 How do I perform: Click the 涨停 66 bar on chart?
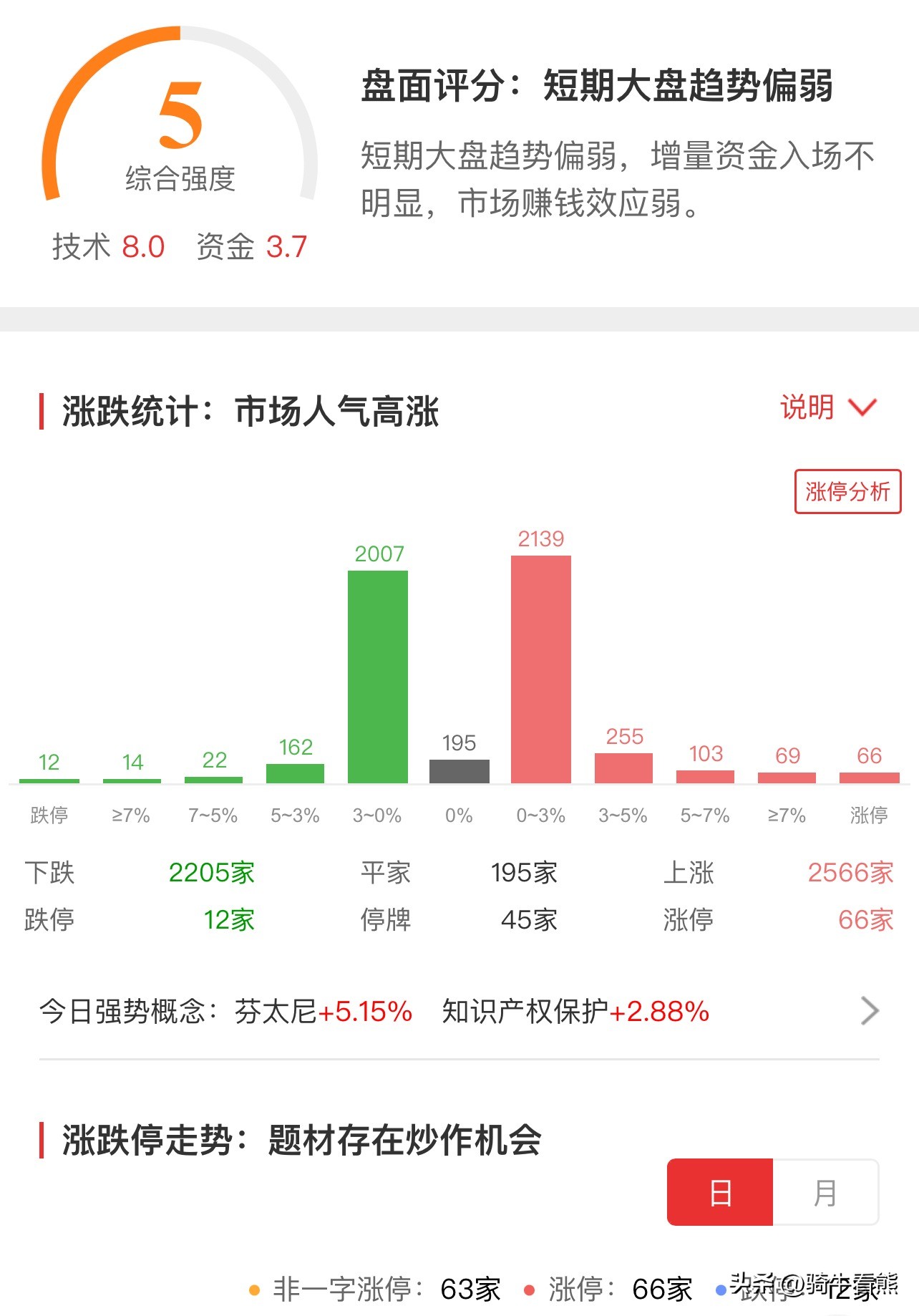tap(868, 779)
